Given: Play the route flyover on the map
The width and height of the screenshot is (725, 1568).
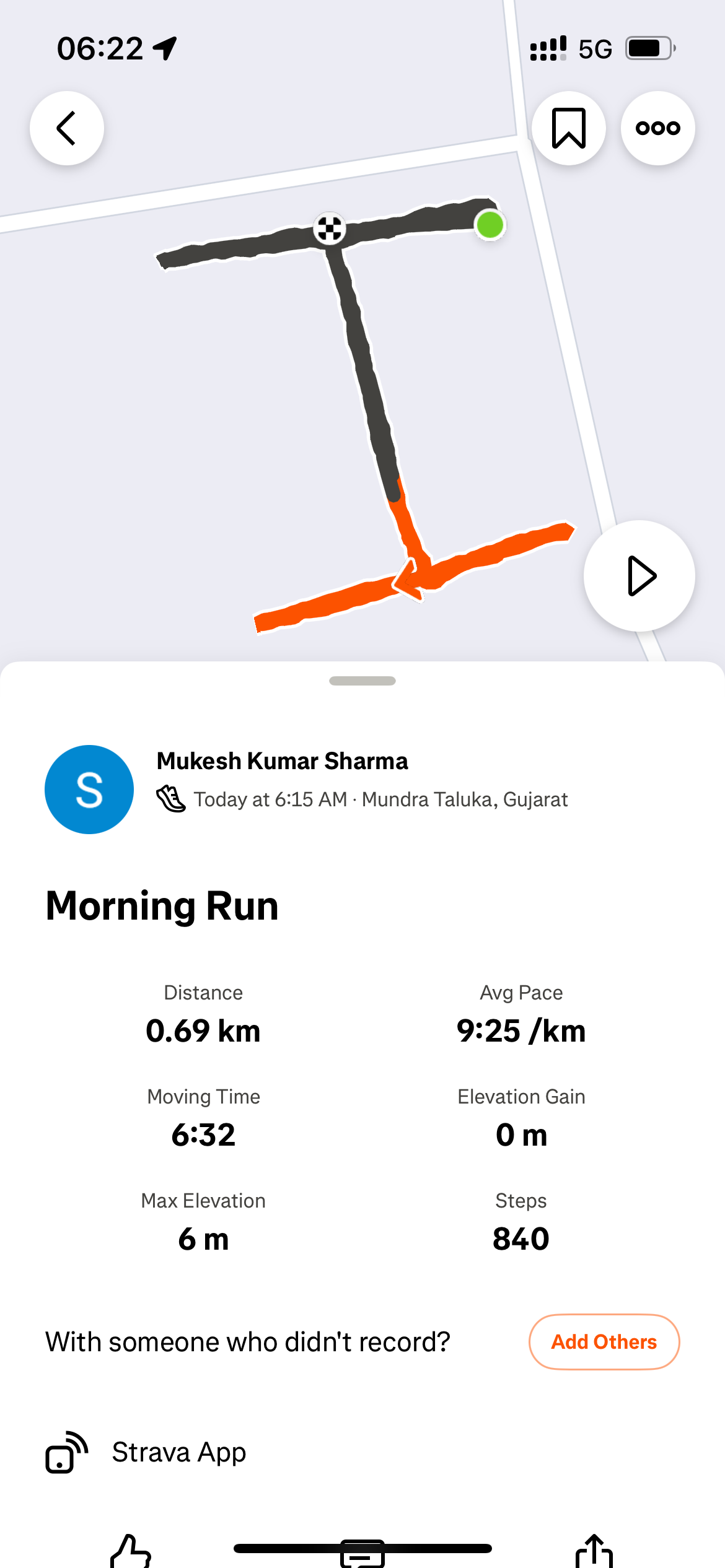Looking at the screenshot, I should (x=639, y=576).
